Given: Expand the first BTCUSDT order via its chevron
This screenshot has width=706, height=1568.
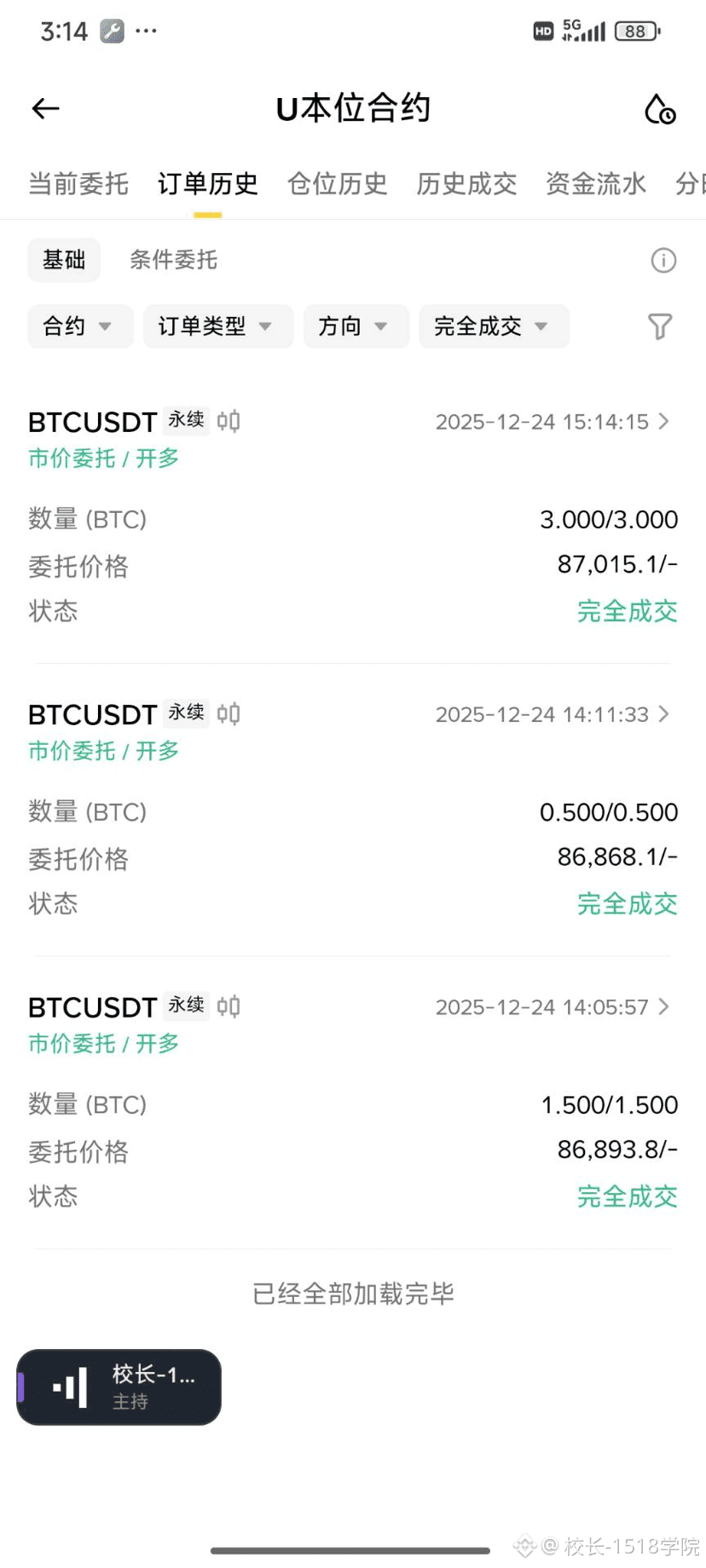Looking at the screenshot, I should (664, 422).
